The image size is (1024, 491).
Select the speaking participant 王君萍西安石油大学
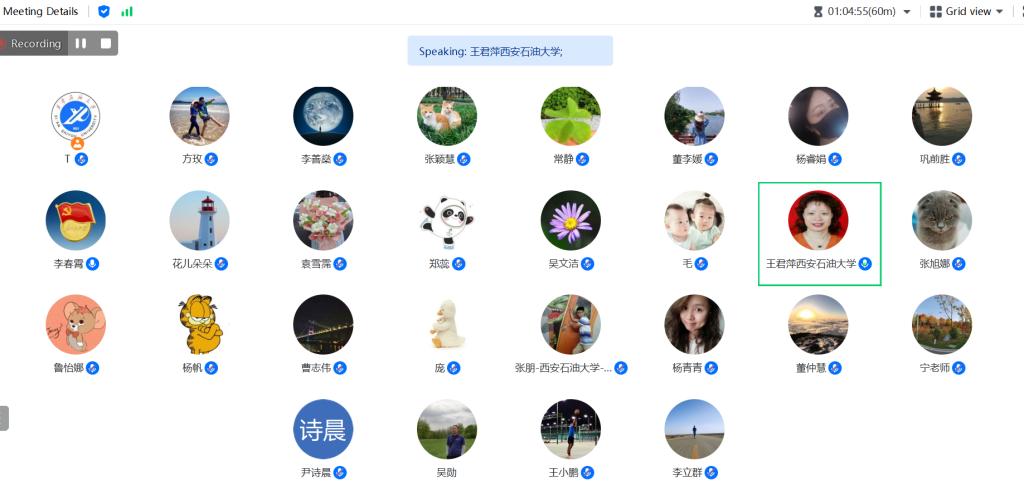click(x=818, y=221)
